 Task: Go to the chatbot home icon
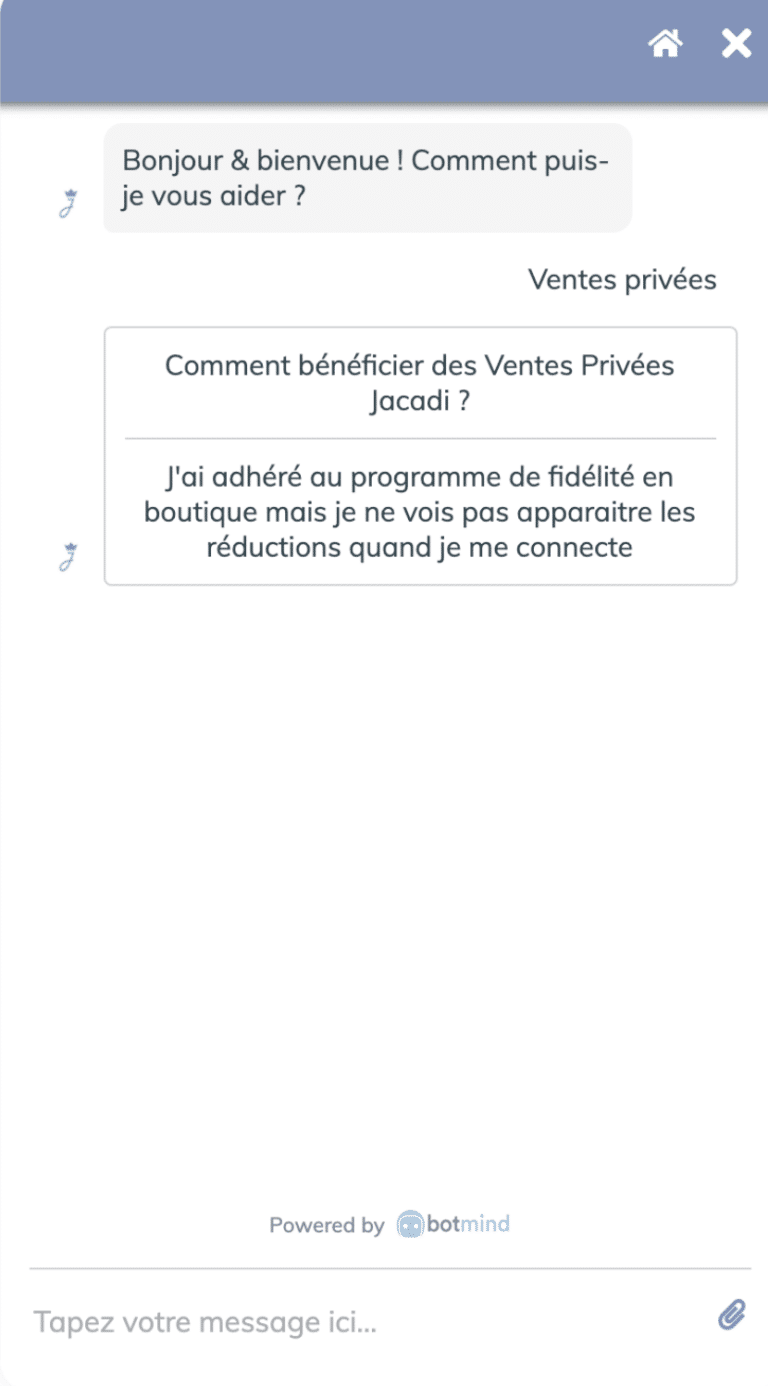[665, 44]
